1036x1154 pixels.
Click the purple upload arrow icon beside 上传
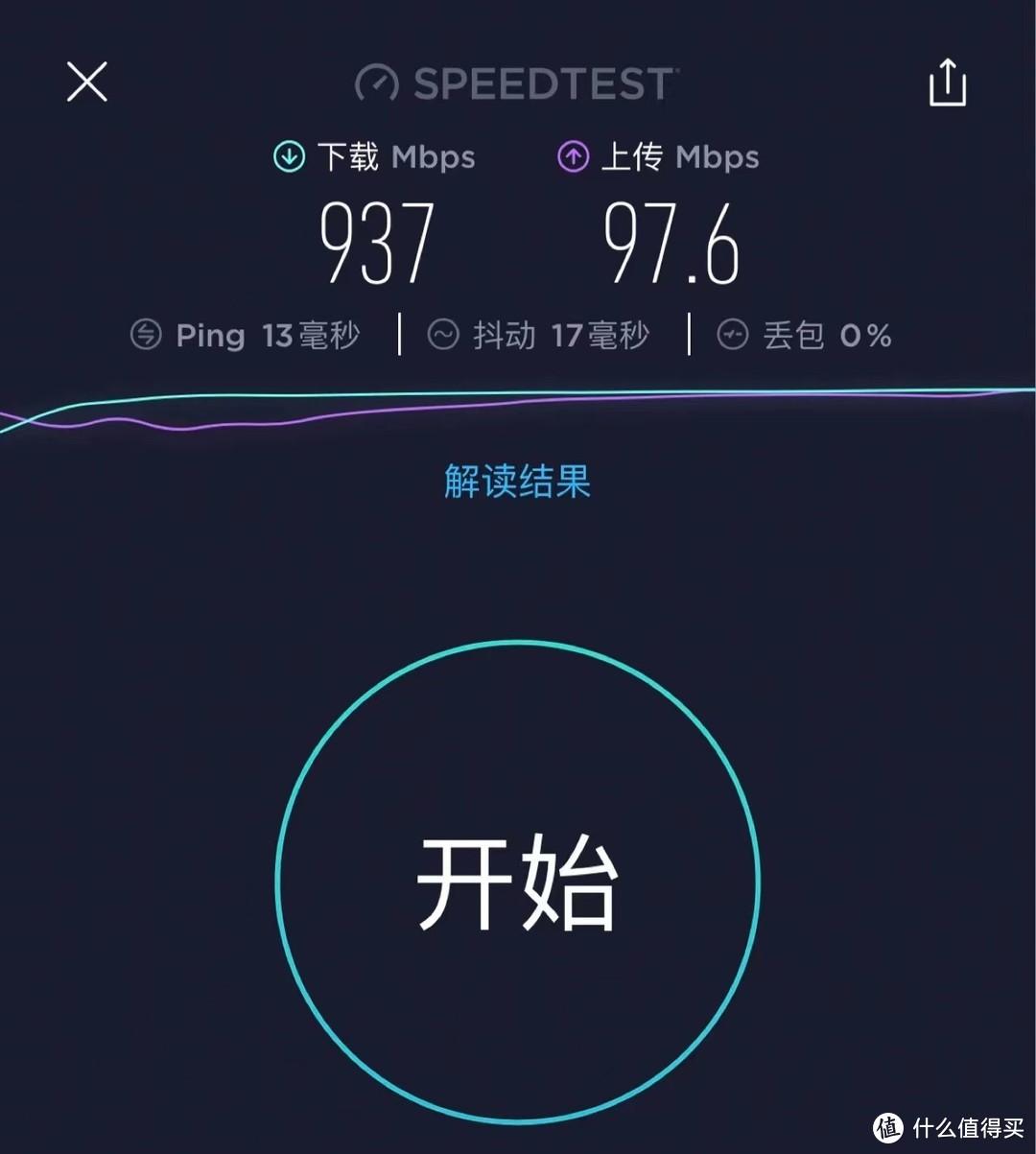coord(573,154)
